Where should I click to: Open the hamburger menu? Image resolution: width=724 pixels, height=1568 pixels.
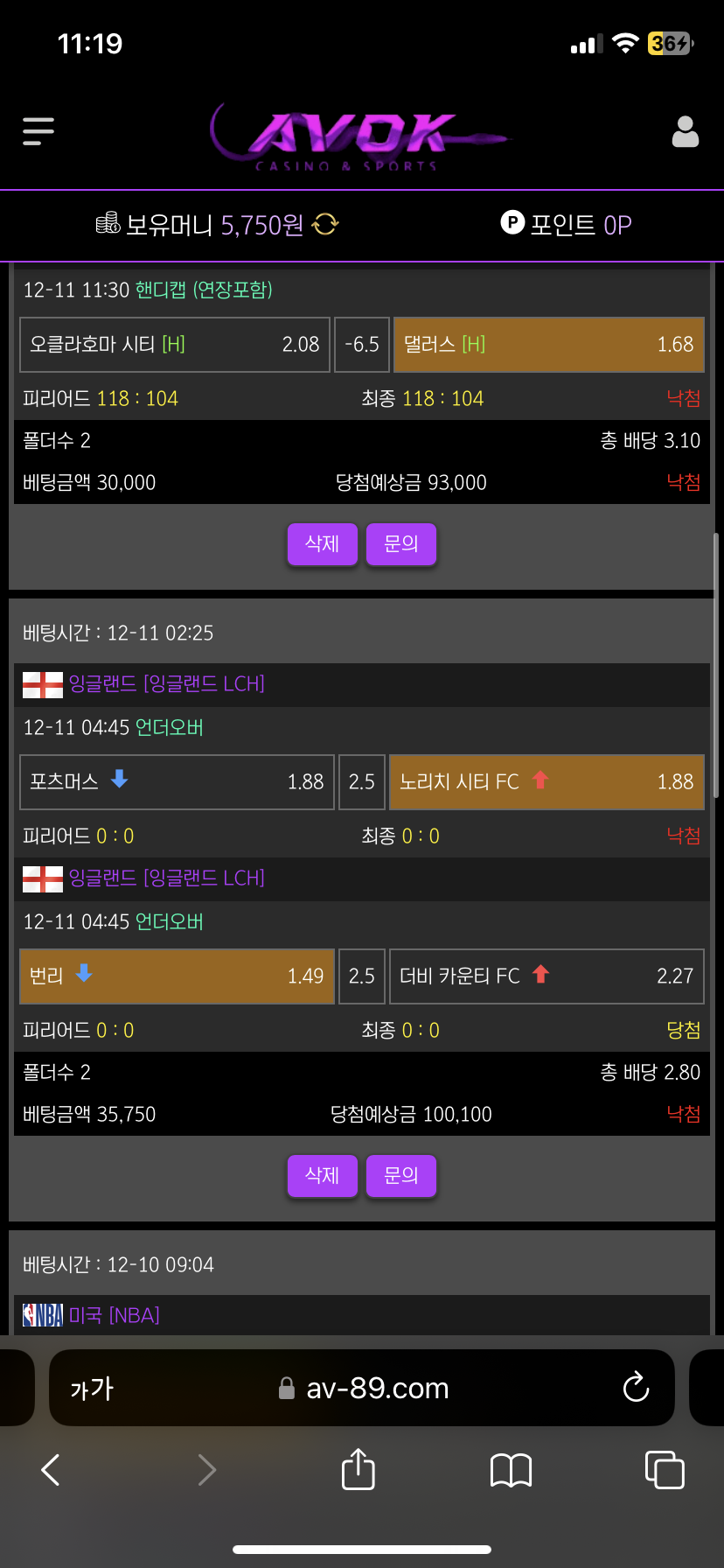pos(38,131)
